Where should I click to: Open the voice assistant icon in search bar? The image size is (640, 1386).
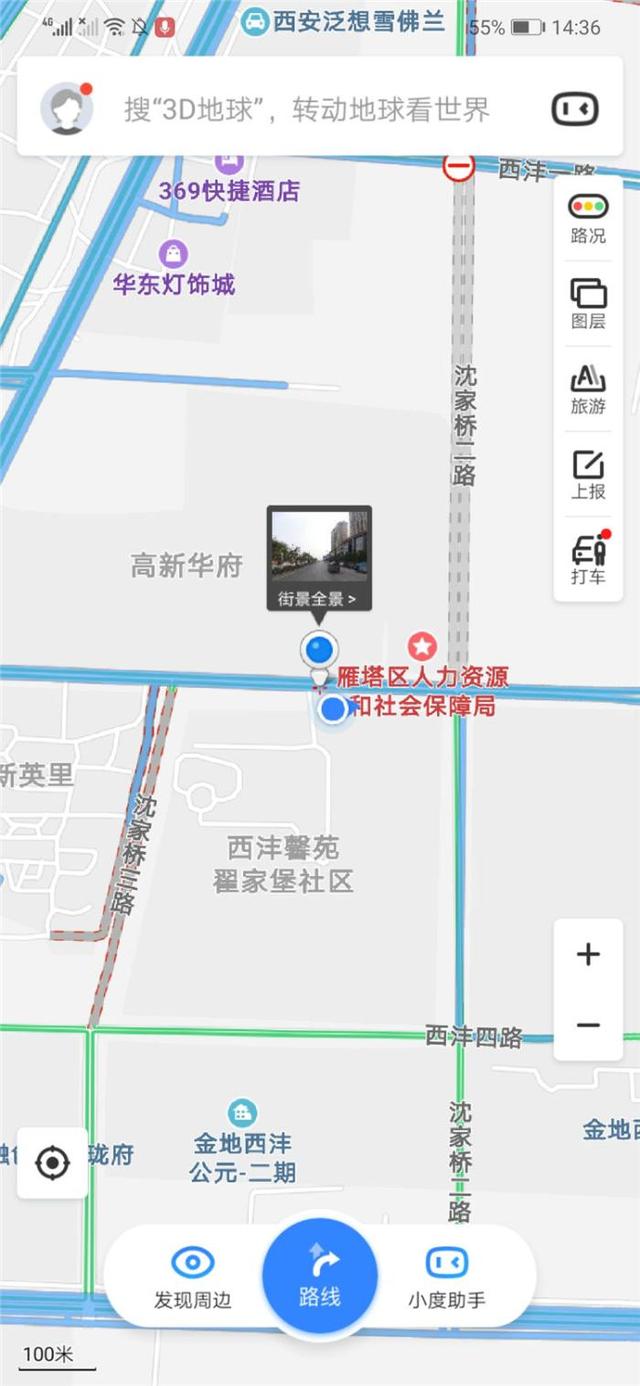tap(575, 108)
